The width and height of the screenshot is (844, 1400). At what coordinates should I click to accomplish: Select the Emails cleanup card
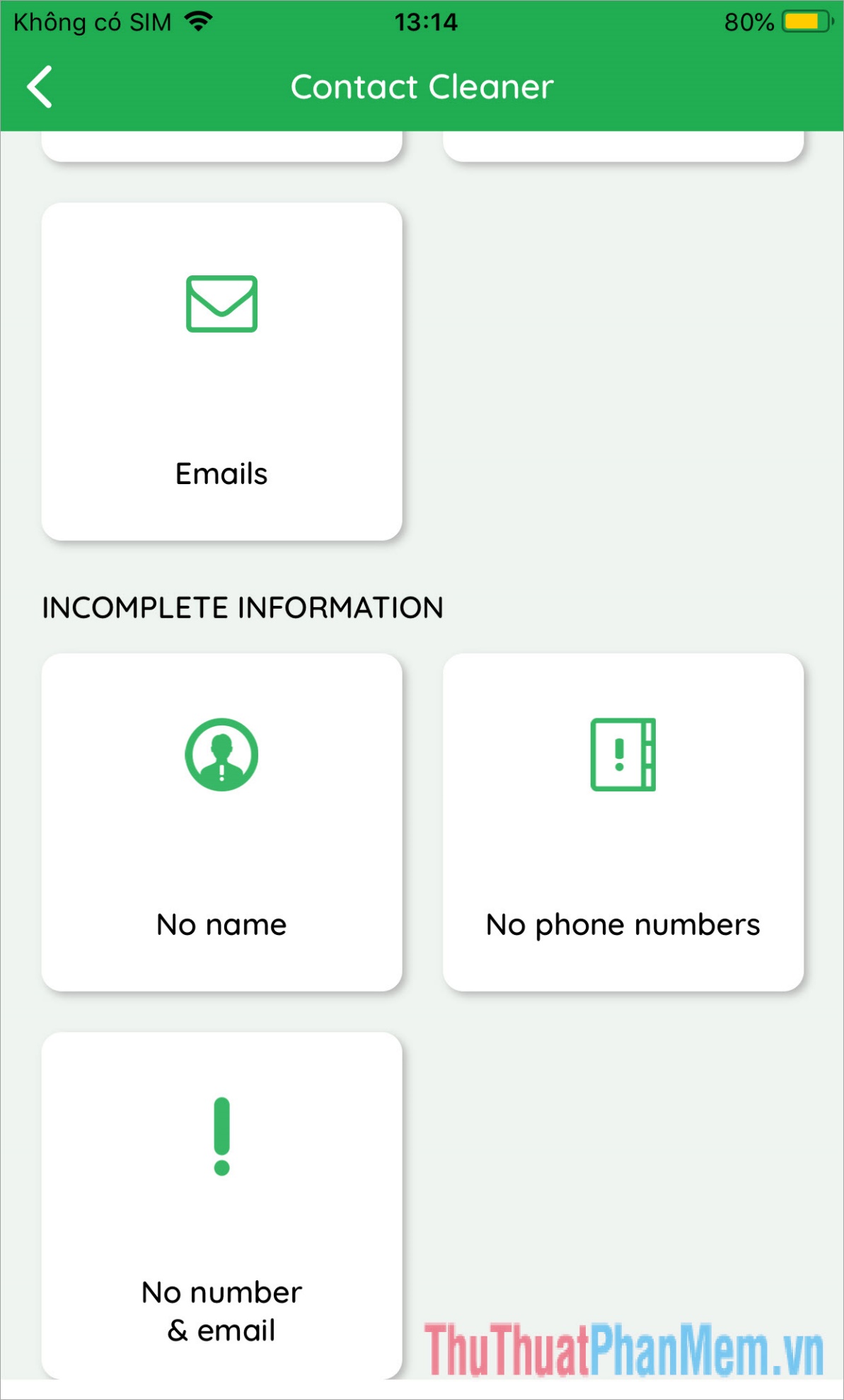pos(221,372)
